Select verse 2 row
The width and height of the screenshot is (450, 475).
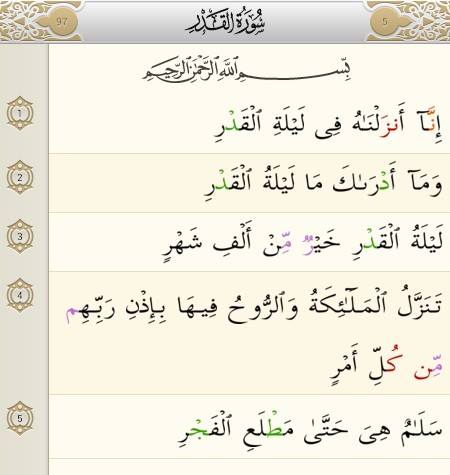coord(249,183)
